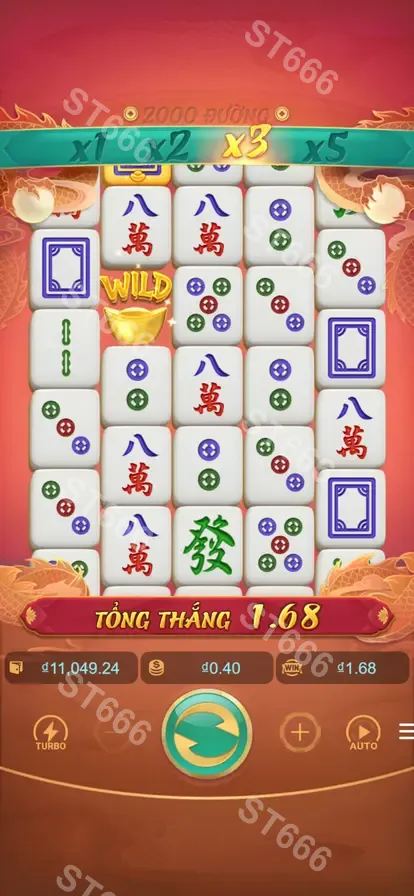Decrease the bet with the minus button
The height and width of the screenshot is (896, 414).
click(x=113, y=732)
